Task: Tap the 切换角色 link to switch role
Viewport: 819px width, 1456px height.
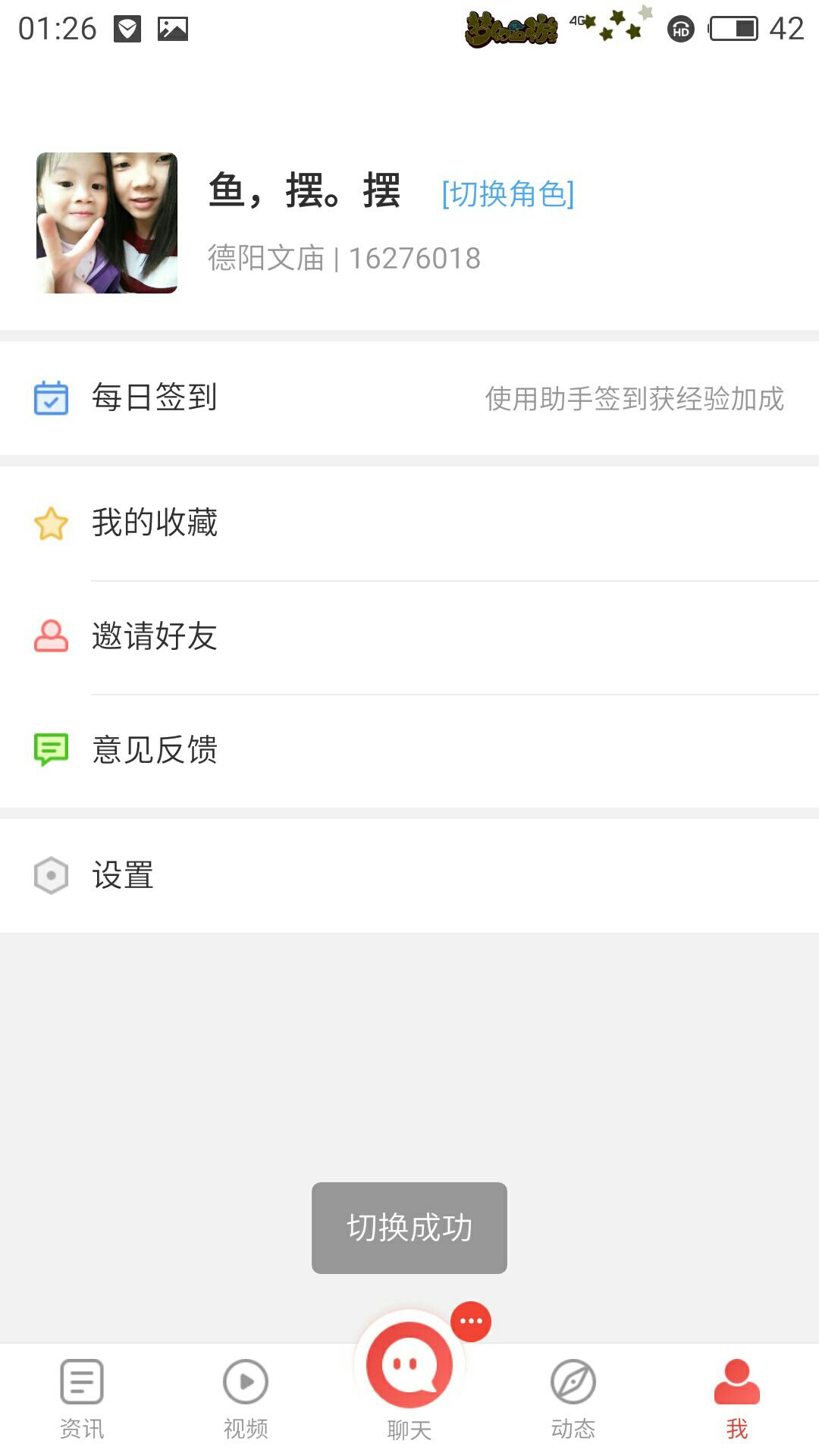Action: (x=508, y=194)
